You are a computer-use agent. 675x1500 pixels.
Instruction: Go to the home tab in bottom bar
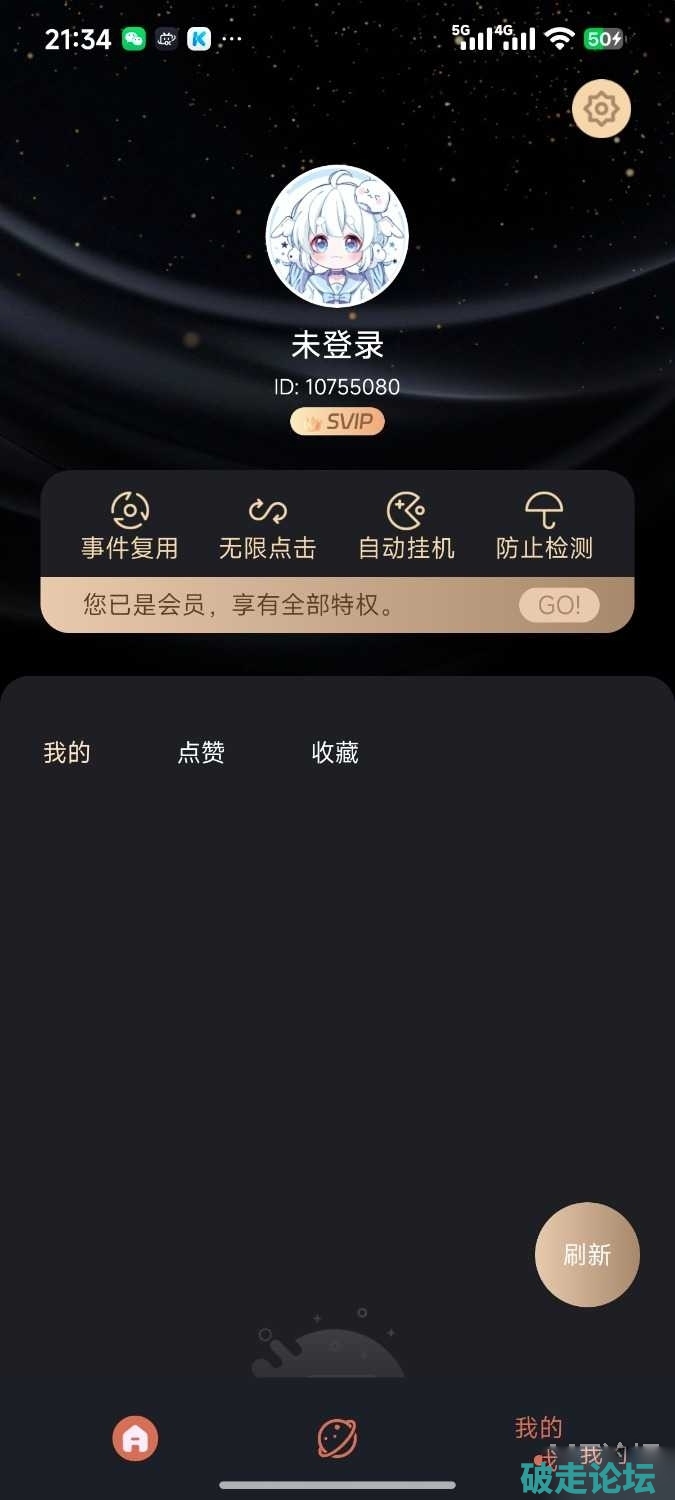tap(135, 1438)
